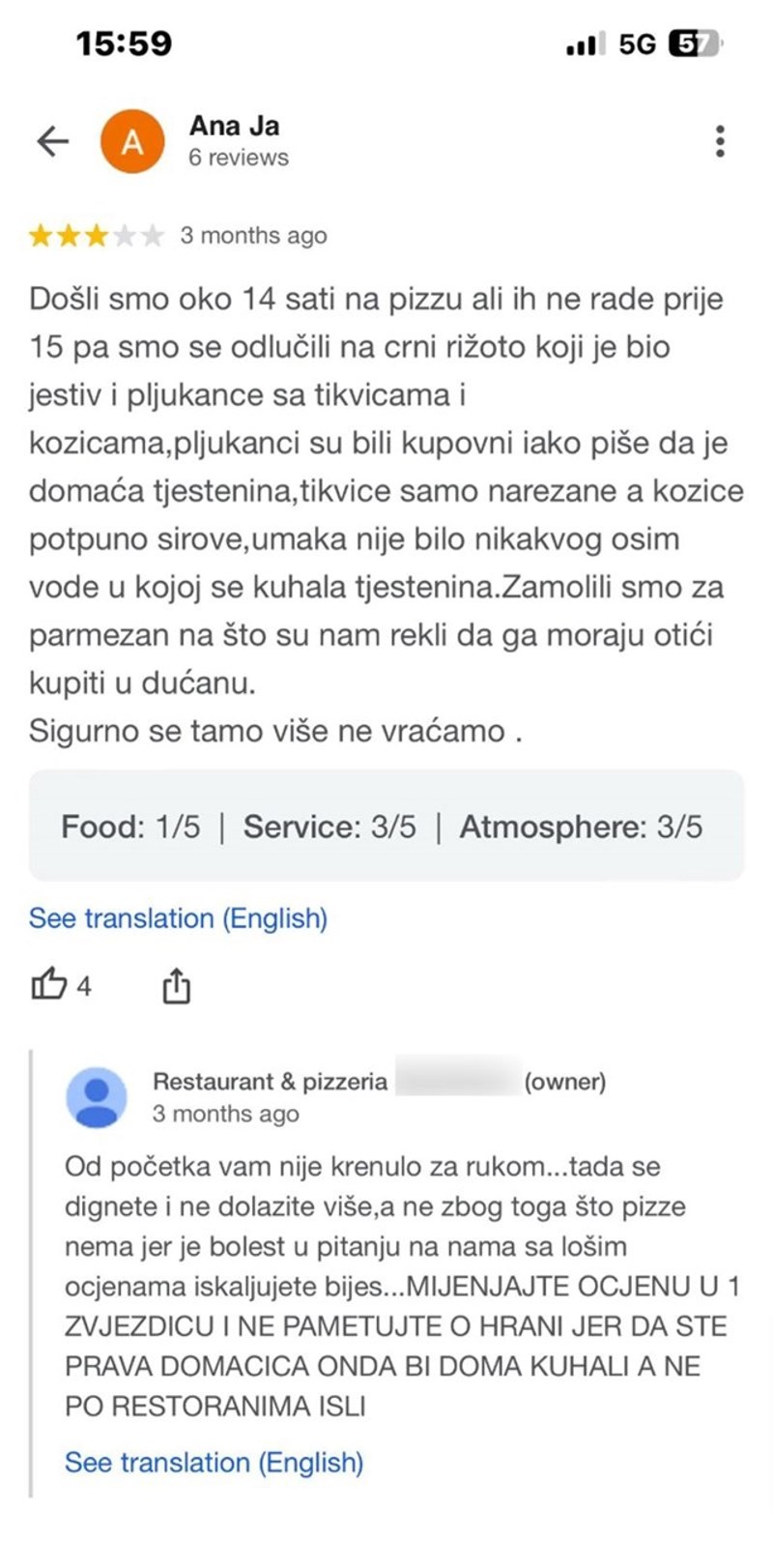Viewport: 773px width, 1568px height.
Task: See translation of the owner's reply
Action: [x=214, y=1462]
